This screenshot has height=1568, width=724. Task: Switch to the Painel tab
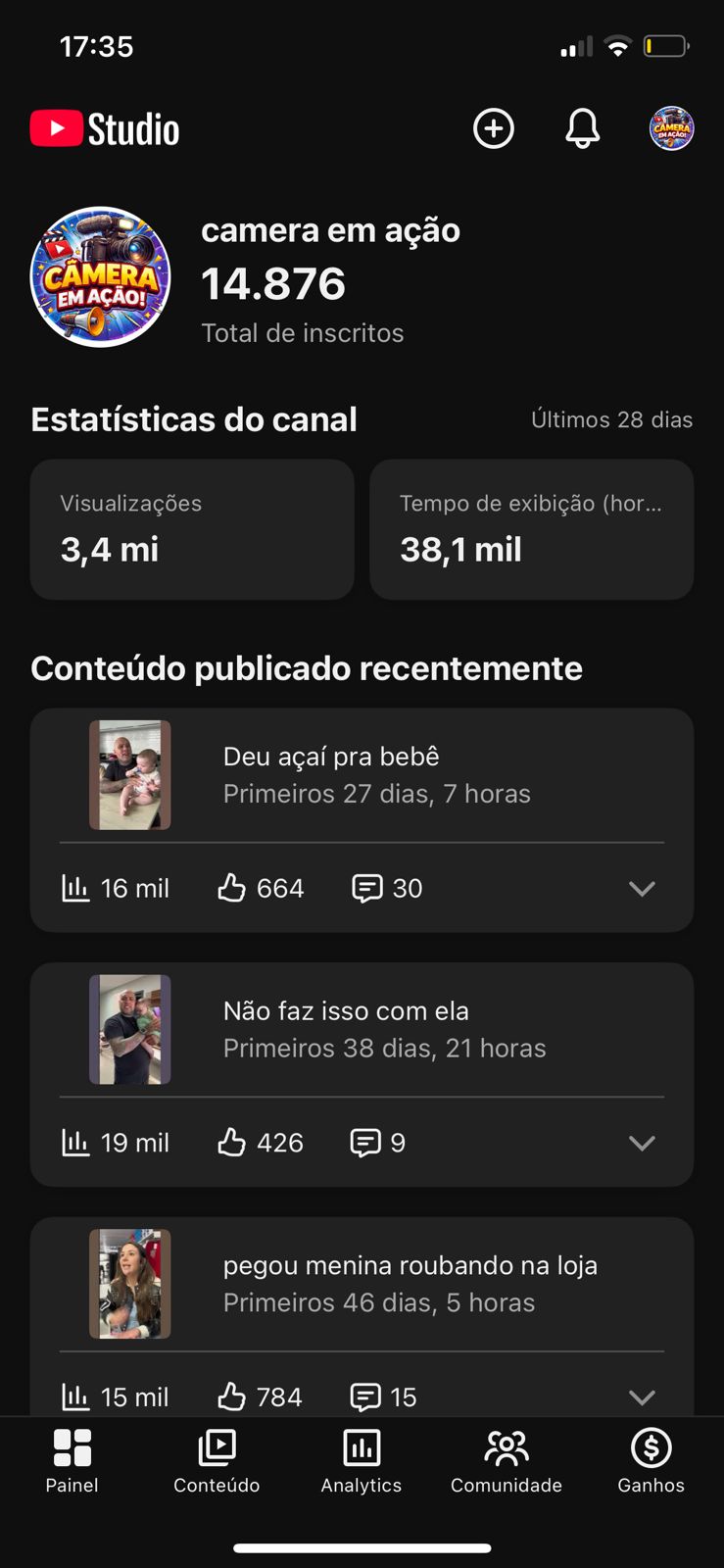point(72,1460)
